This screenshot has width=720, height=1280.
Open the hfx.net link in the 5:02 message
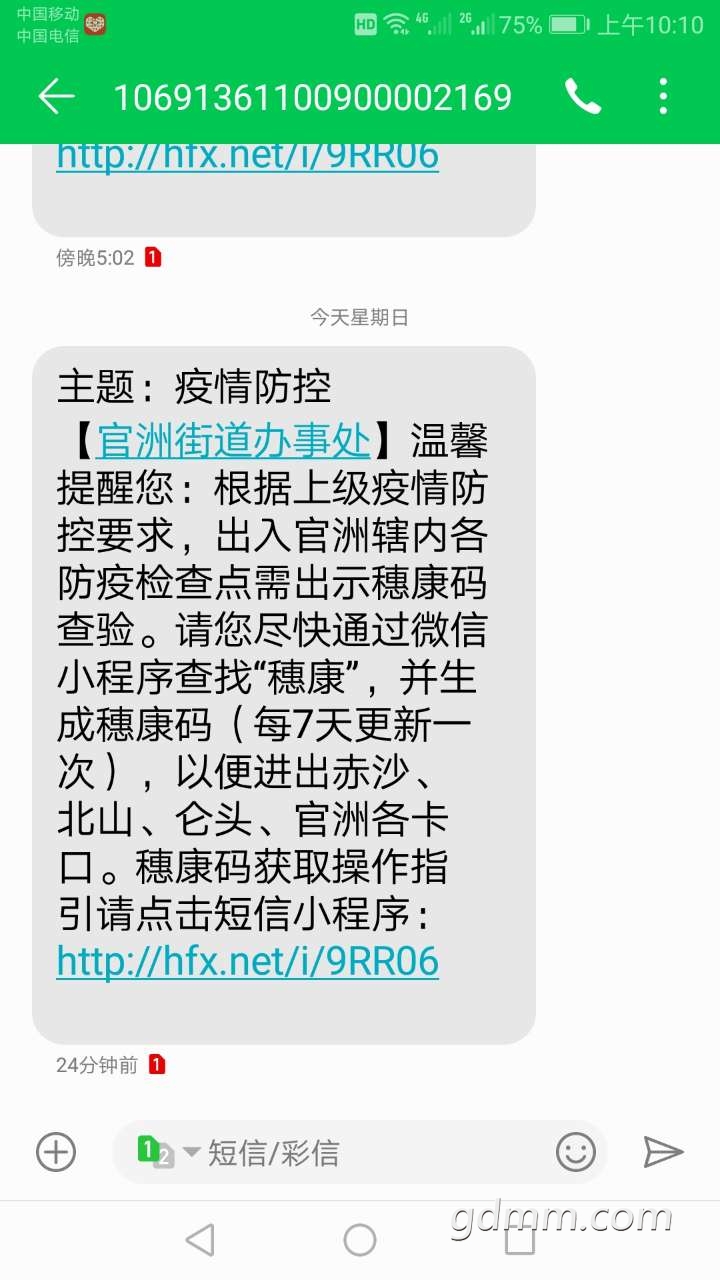pyautogui.click(x=247, y=155)
